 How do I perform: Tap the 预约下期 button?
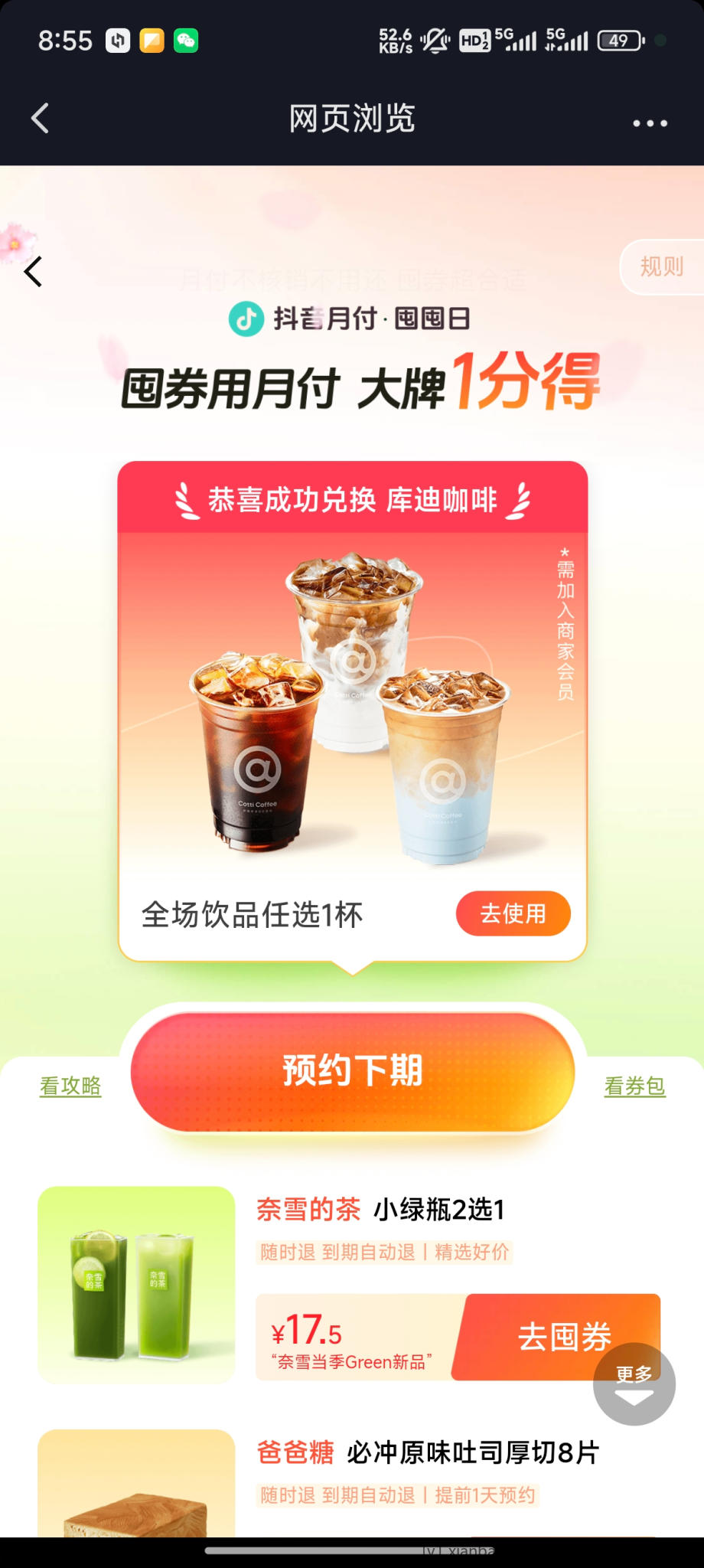[352, 1071]
